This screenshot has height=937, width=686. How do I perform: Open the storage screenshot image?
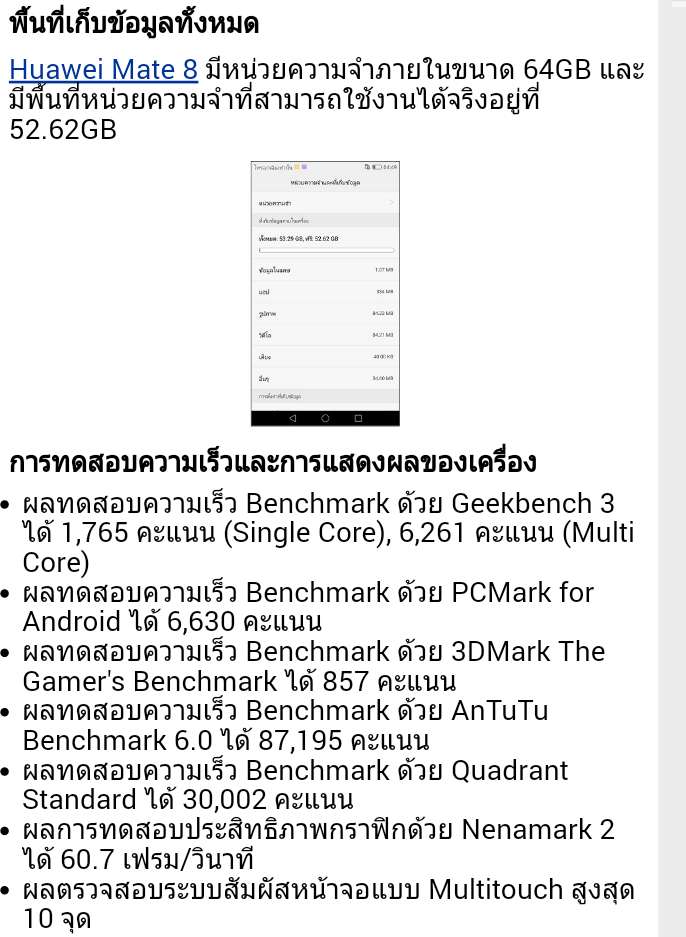click(x=325, y=293)
